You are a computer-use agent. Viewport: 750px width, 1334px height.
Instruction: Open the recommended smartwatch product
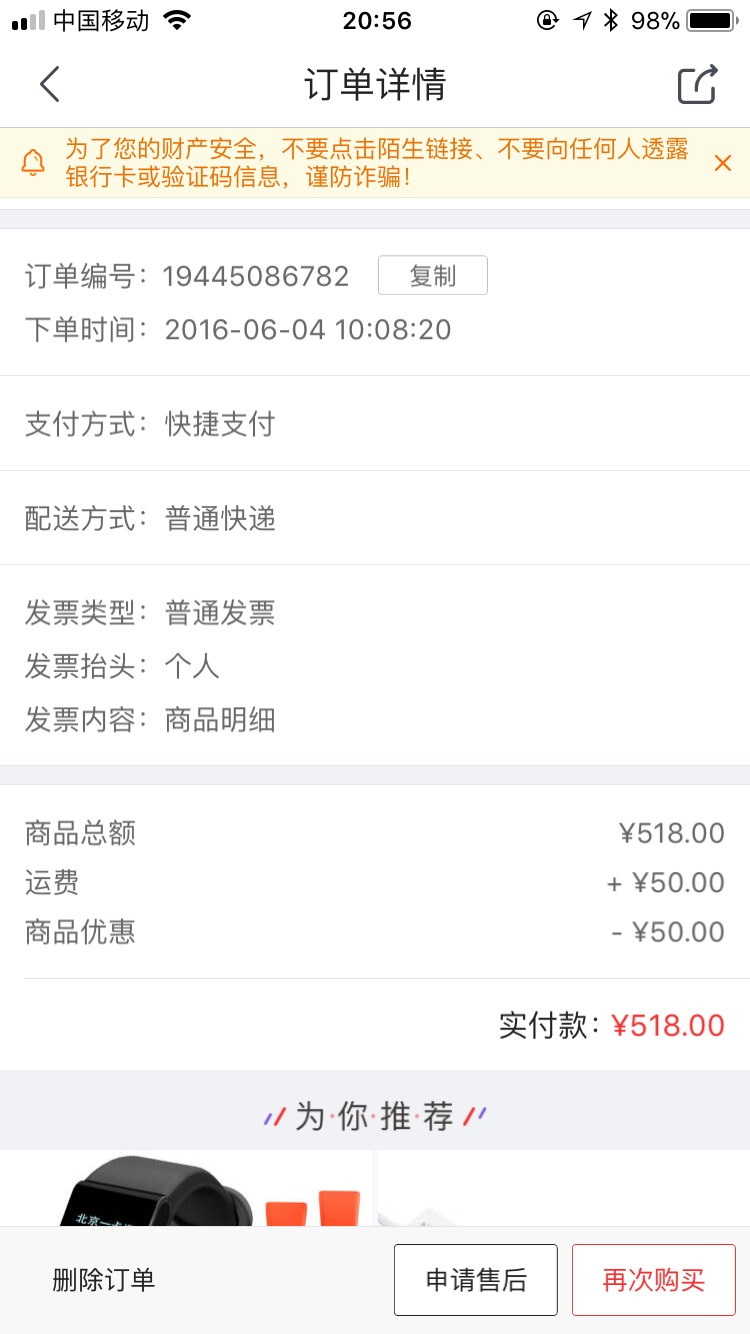(185, 1190)
